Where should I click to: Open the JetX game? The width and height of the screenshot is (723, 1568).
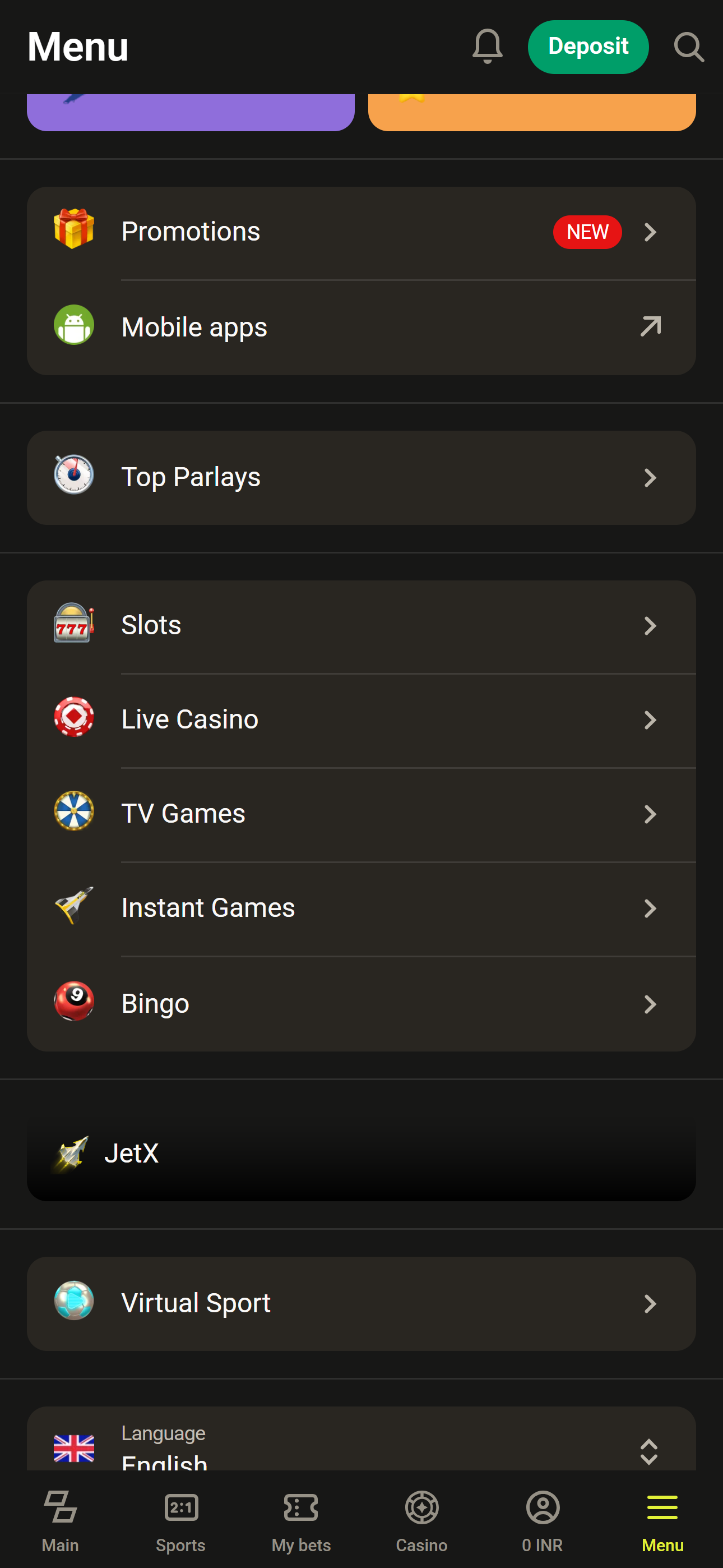pyautogui.click(x=361, y=1152)
